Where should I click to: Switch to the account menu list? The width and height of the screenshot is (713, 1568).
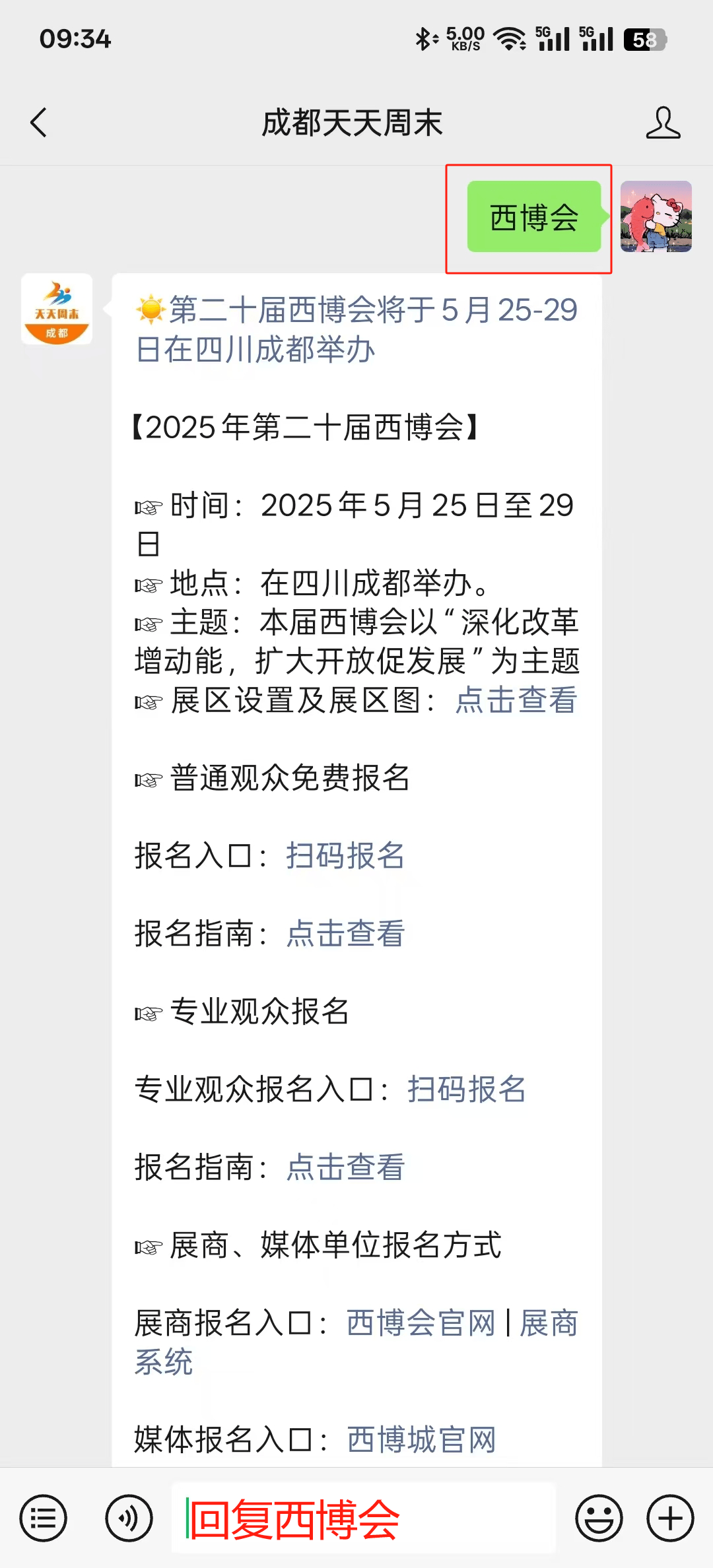44,1519
